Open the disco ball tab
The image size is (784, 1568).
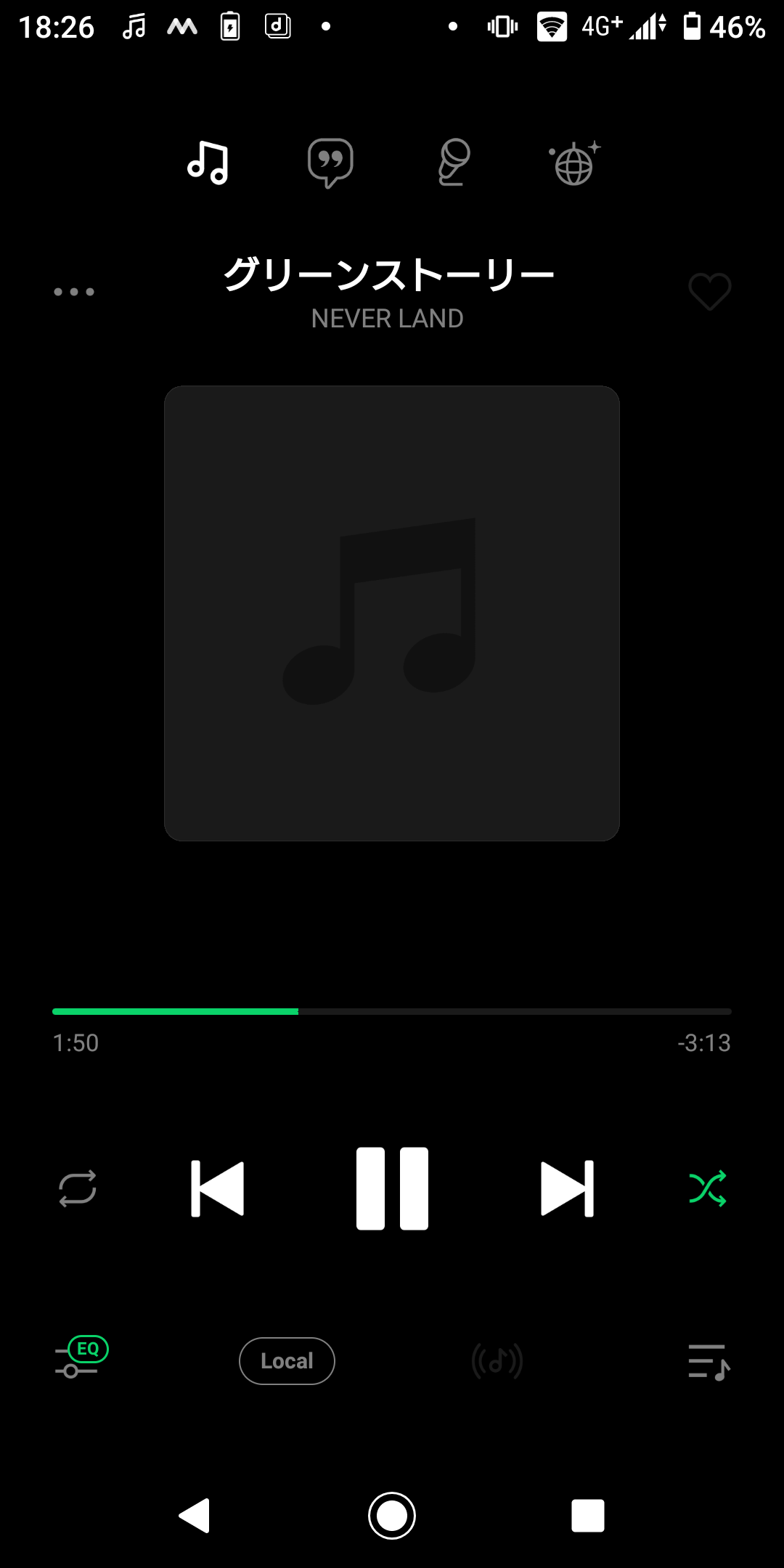(575, 163)
